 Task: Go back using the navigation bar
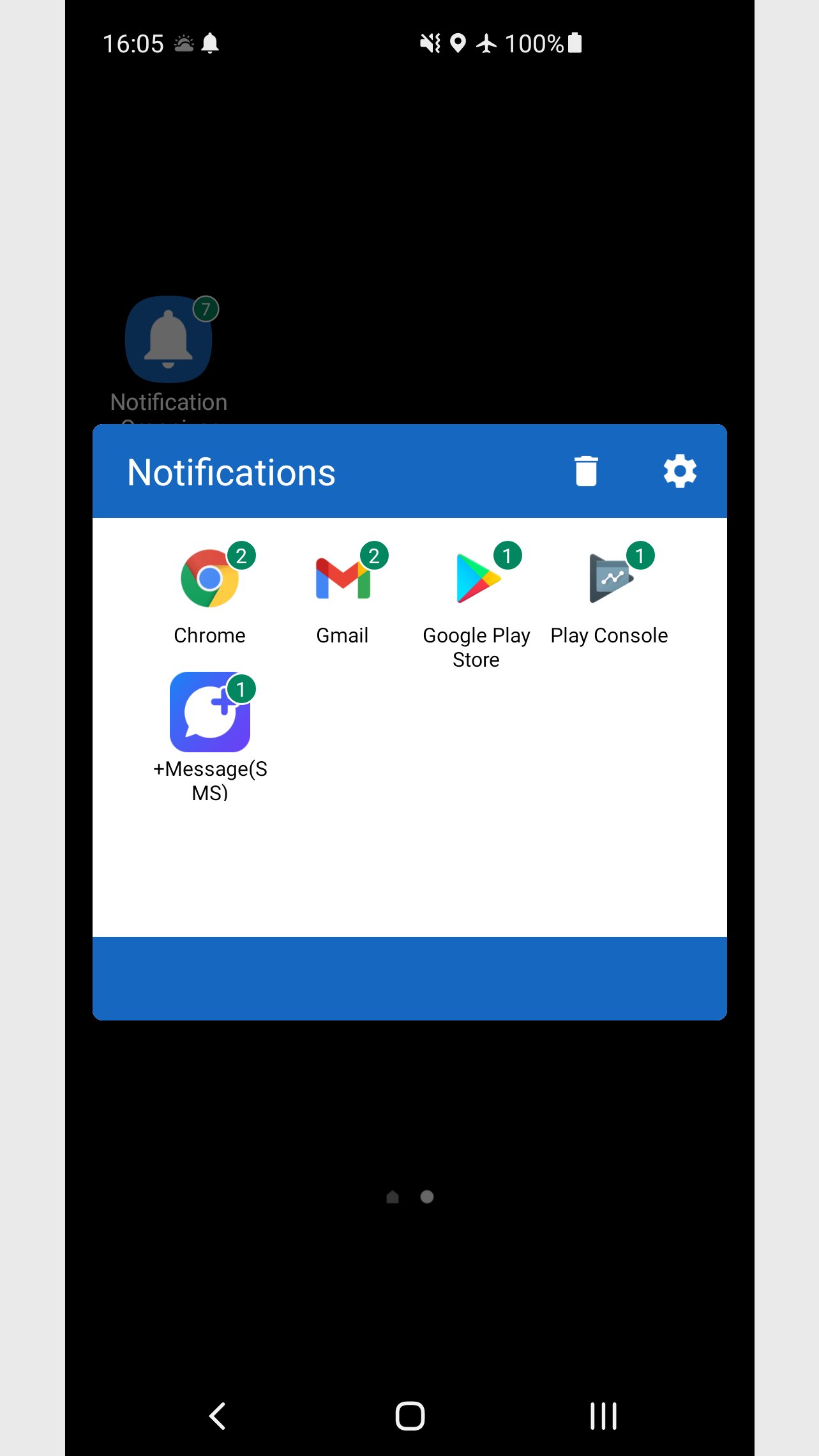(217, 1416)
